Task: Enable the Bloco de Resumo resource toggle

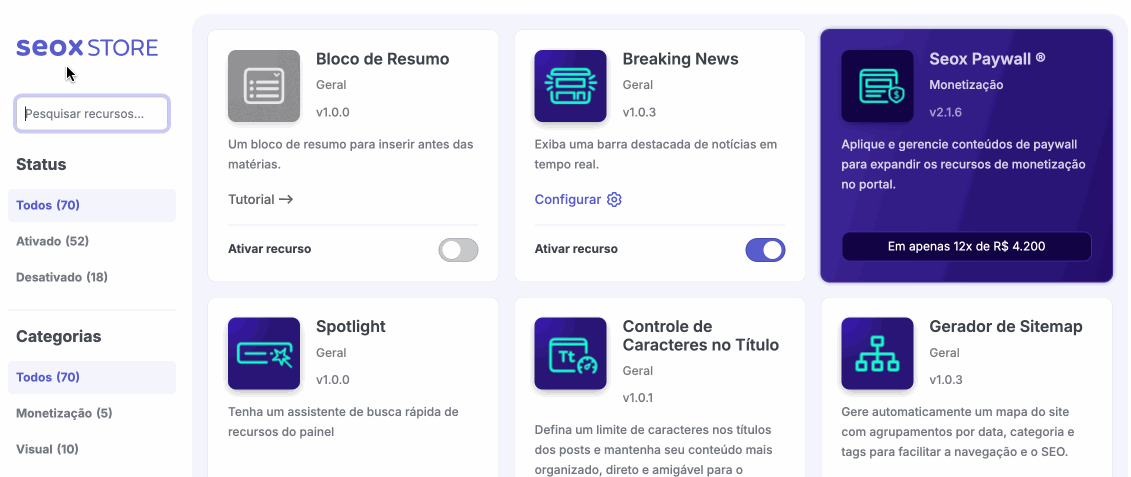Action: pyautogui.click(x=458, y=249)
